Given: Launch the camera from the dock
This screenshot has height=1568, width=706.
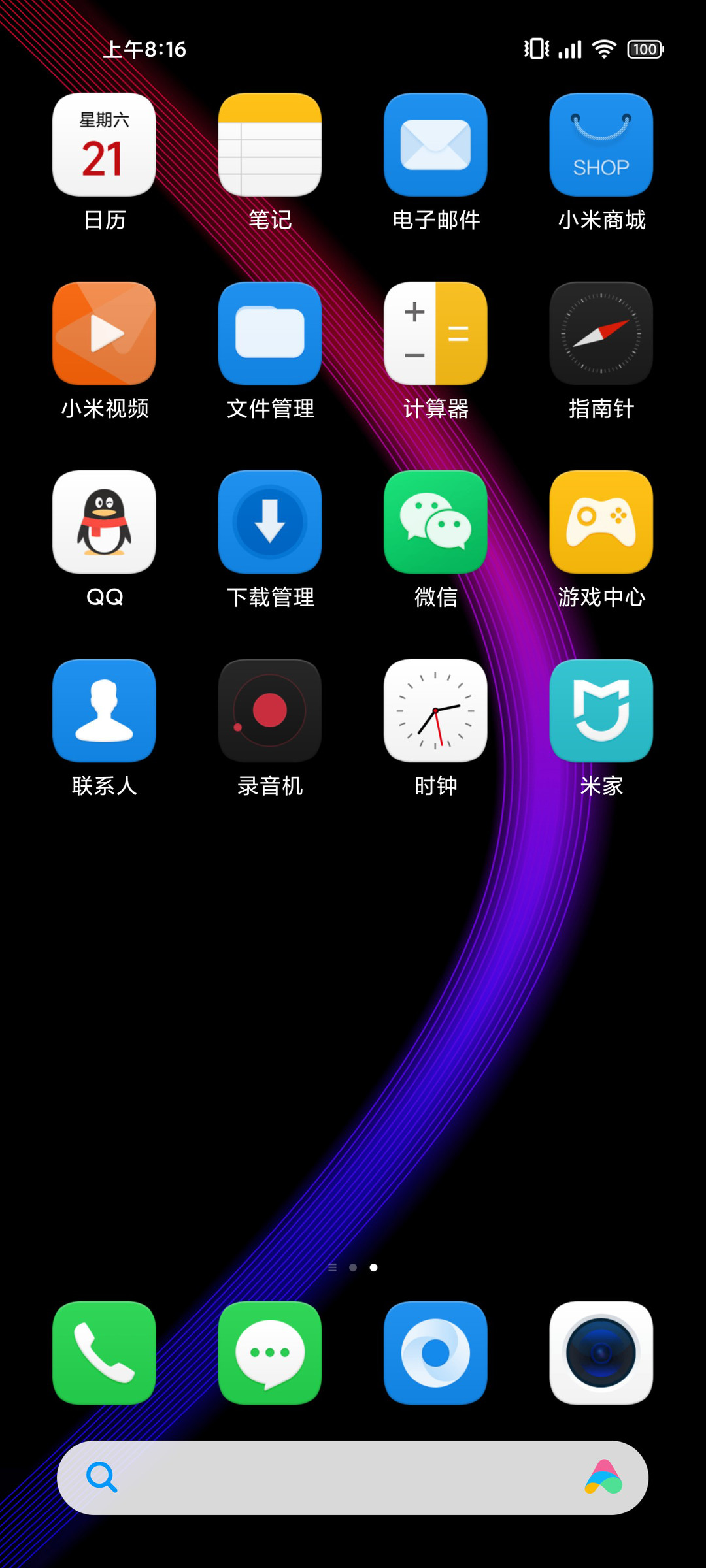Looking at the screenshot, I should coord(601,1353).
